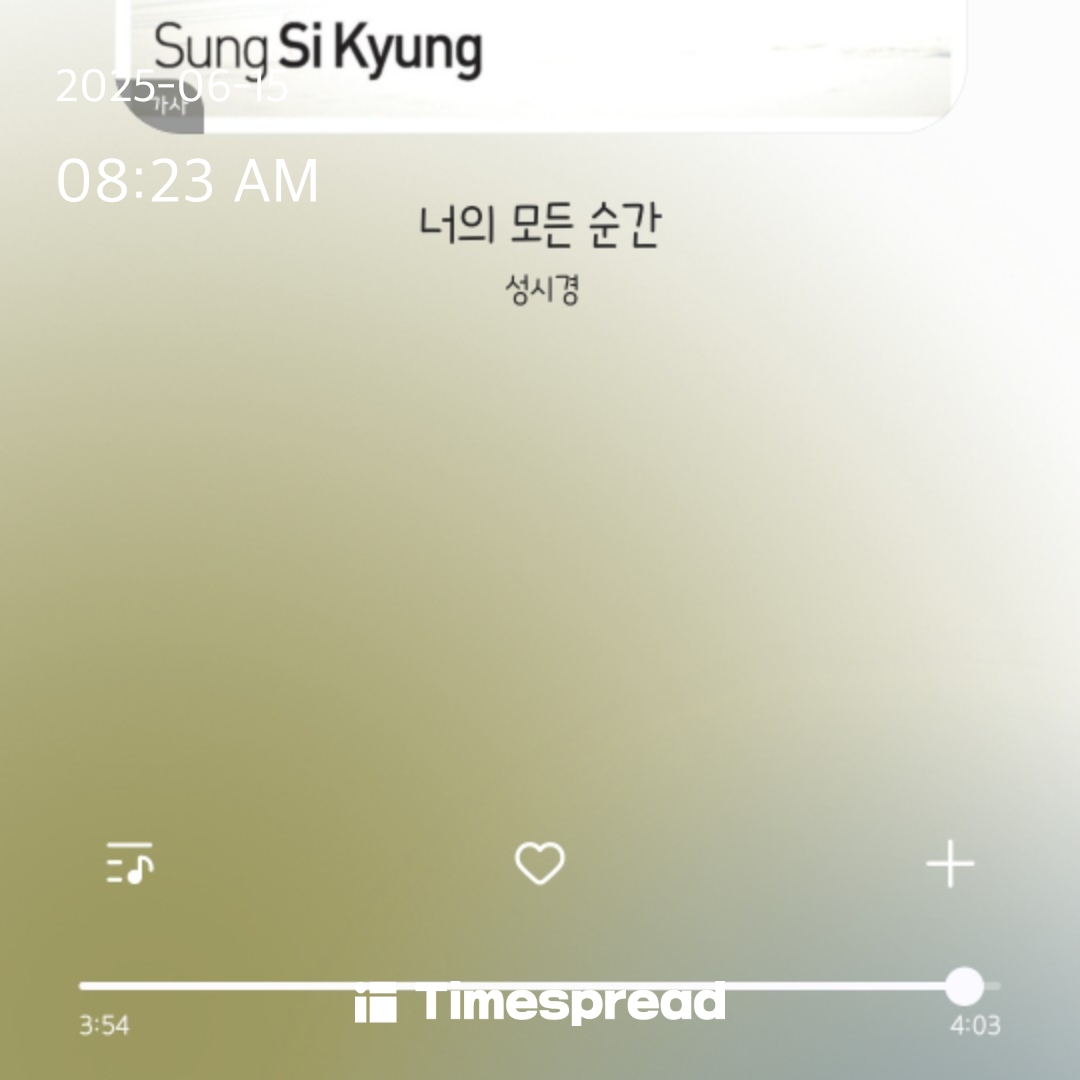This screenshot has height=1080, width=1080.
Task: Open the current playlist queue
Action: [130, 864]
